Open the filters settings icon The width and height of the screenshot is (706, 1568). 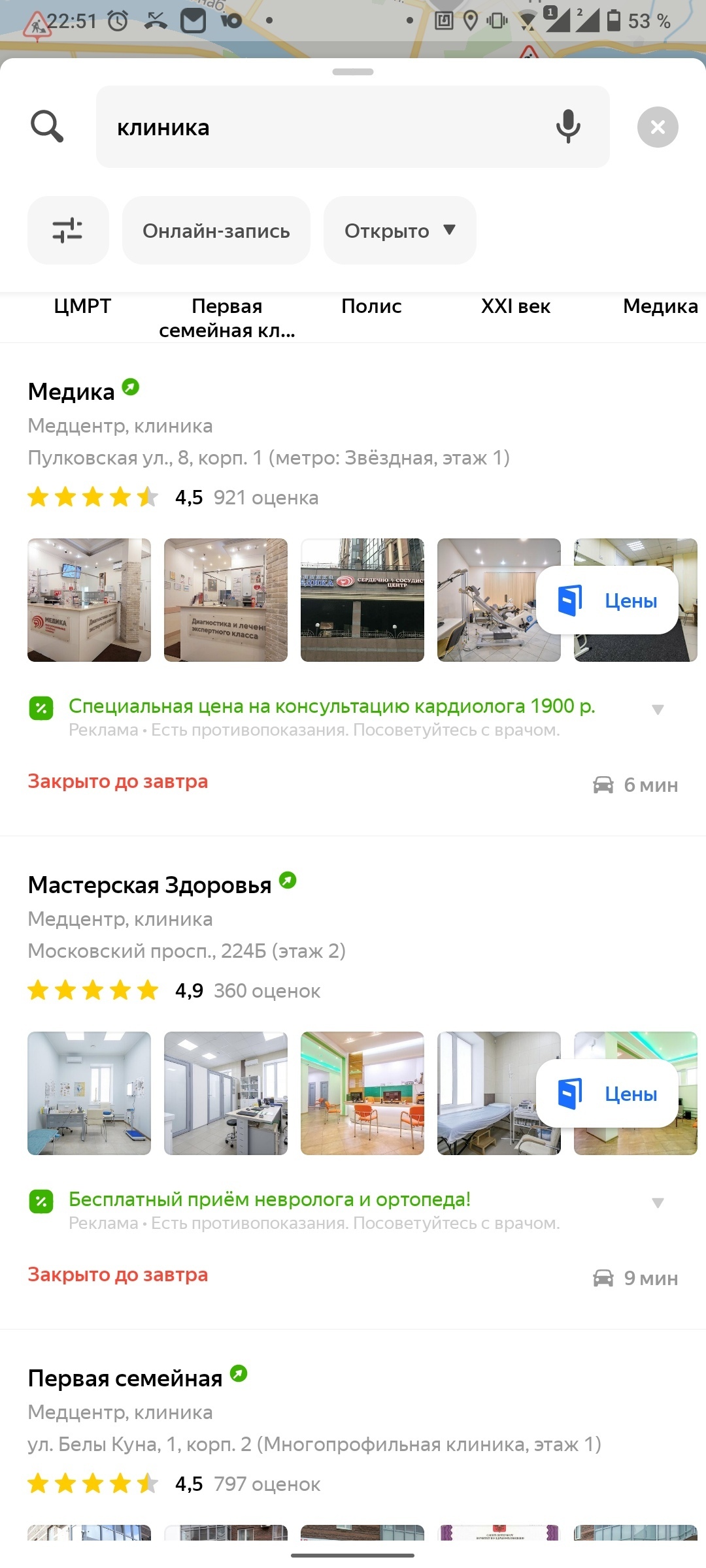(68, 231)
